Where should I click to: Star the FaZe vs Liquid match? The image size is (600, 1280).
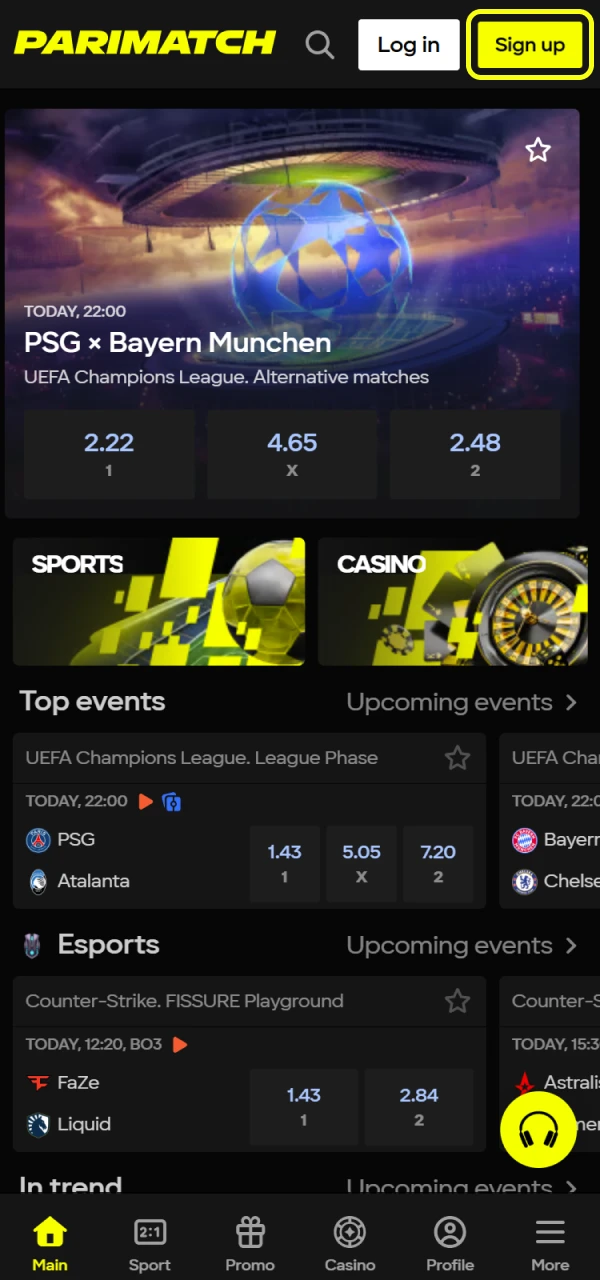coord(457,1001)
